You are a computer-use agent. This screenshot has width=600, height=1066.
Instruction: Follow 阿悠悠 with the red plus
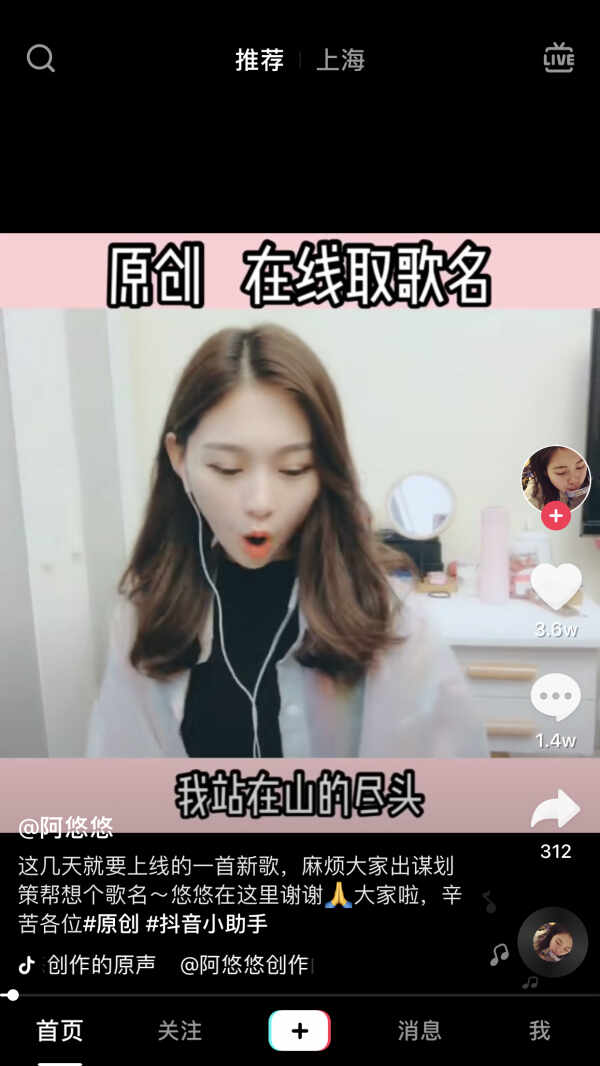pos(556,516)
